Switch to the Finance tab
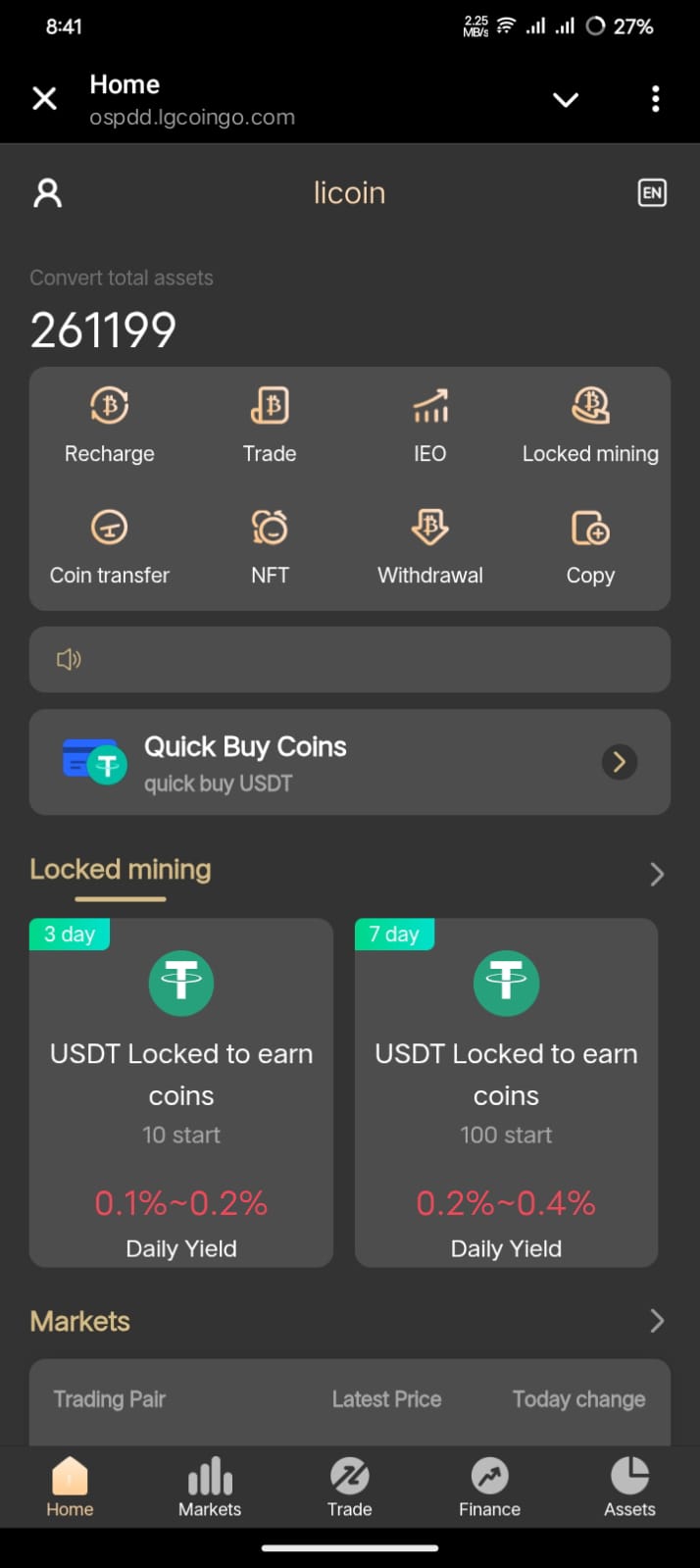Viewport: 700px width, 1568px height. (489, 1487)
